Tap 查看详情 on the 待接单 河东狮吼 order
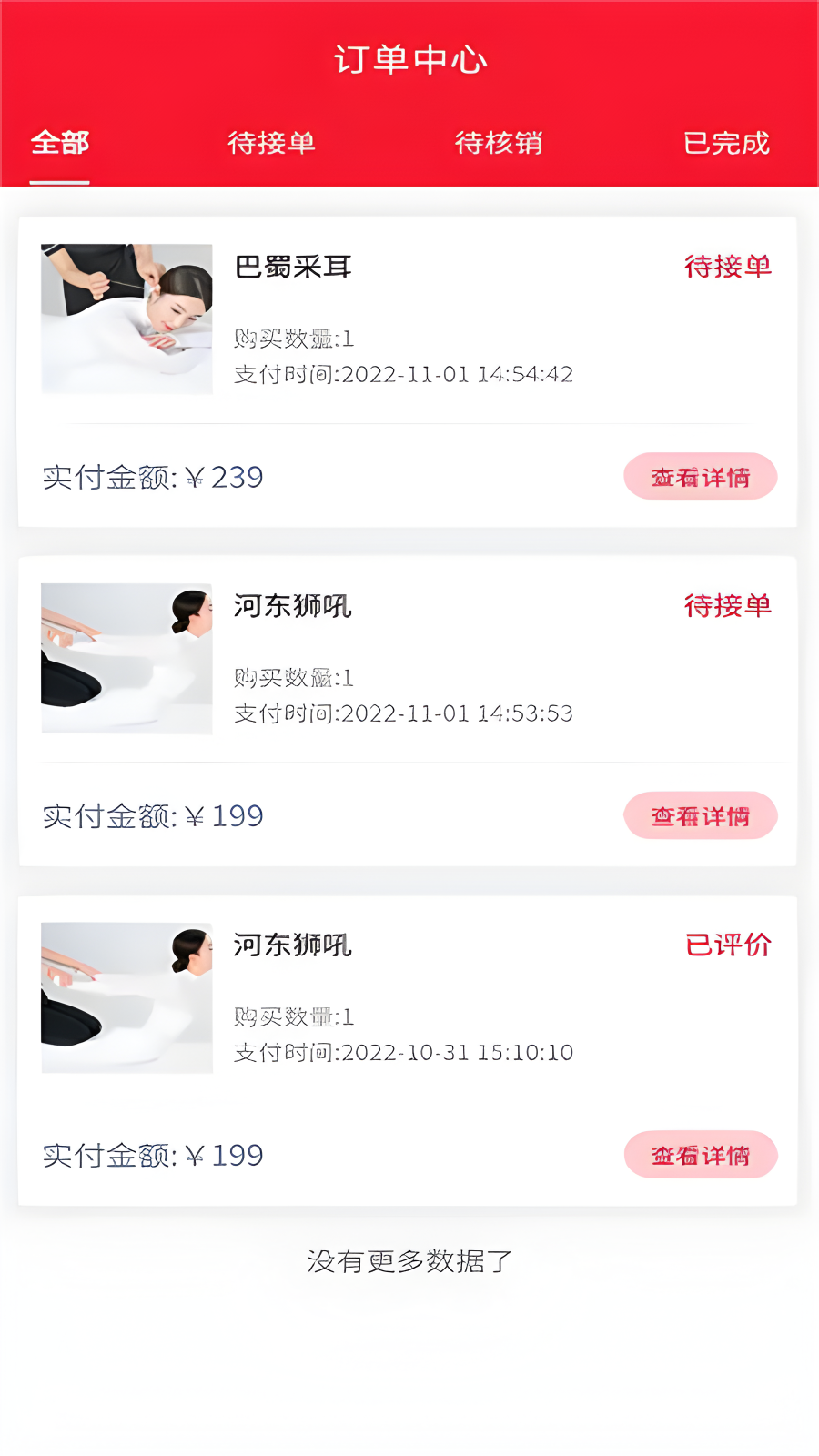819x1456 pixels. 700,815
